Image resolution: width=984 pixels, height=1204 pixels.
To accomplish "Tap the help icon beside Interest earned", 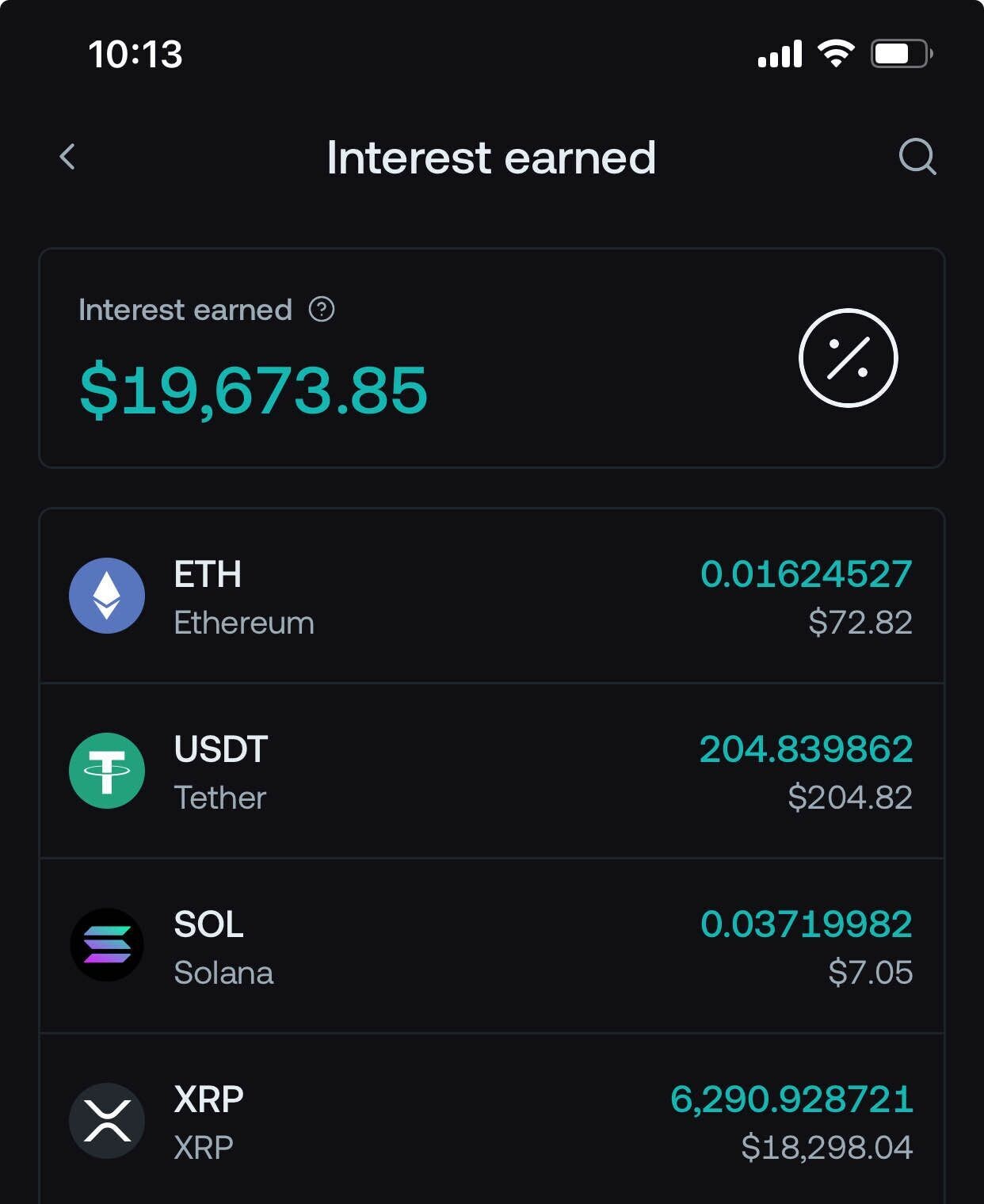I will point(322,309).
